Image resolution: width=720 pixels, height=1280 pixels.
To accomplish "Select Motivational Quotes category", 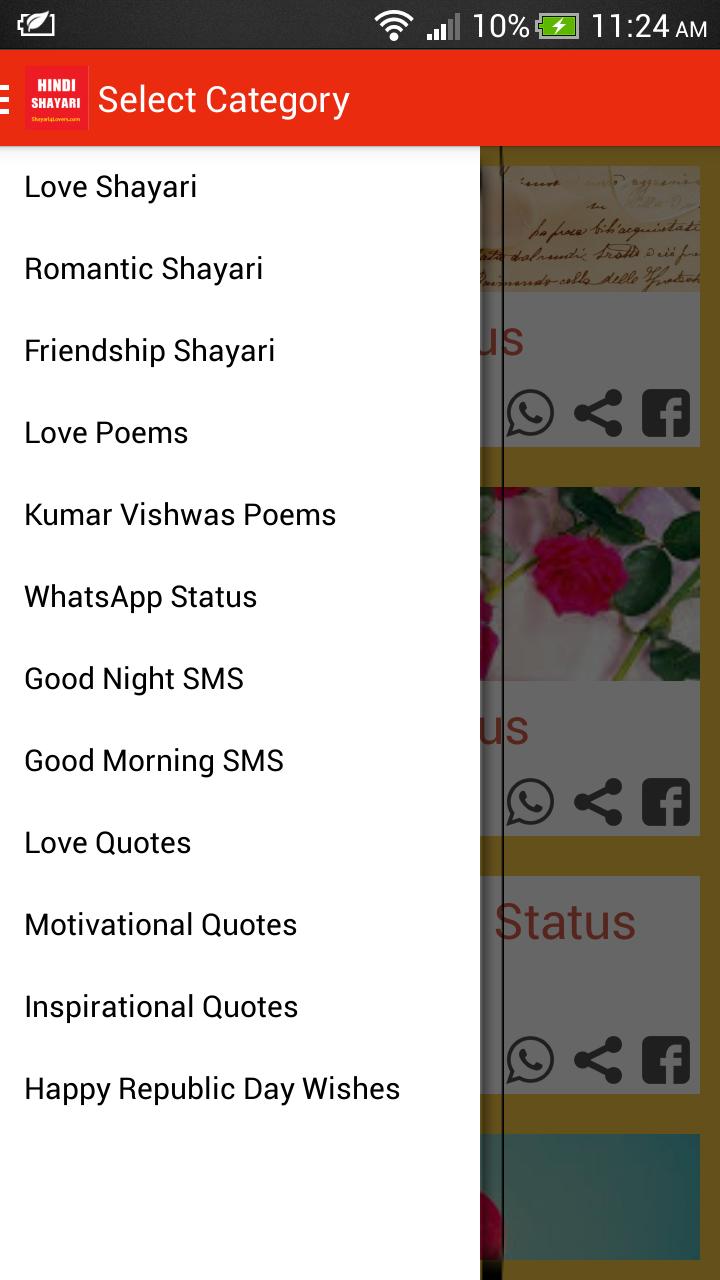I will [x=161, y=924].
